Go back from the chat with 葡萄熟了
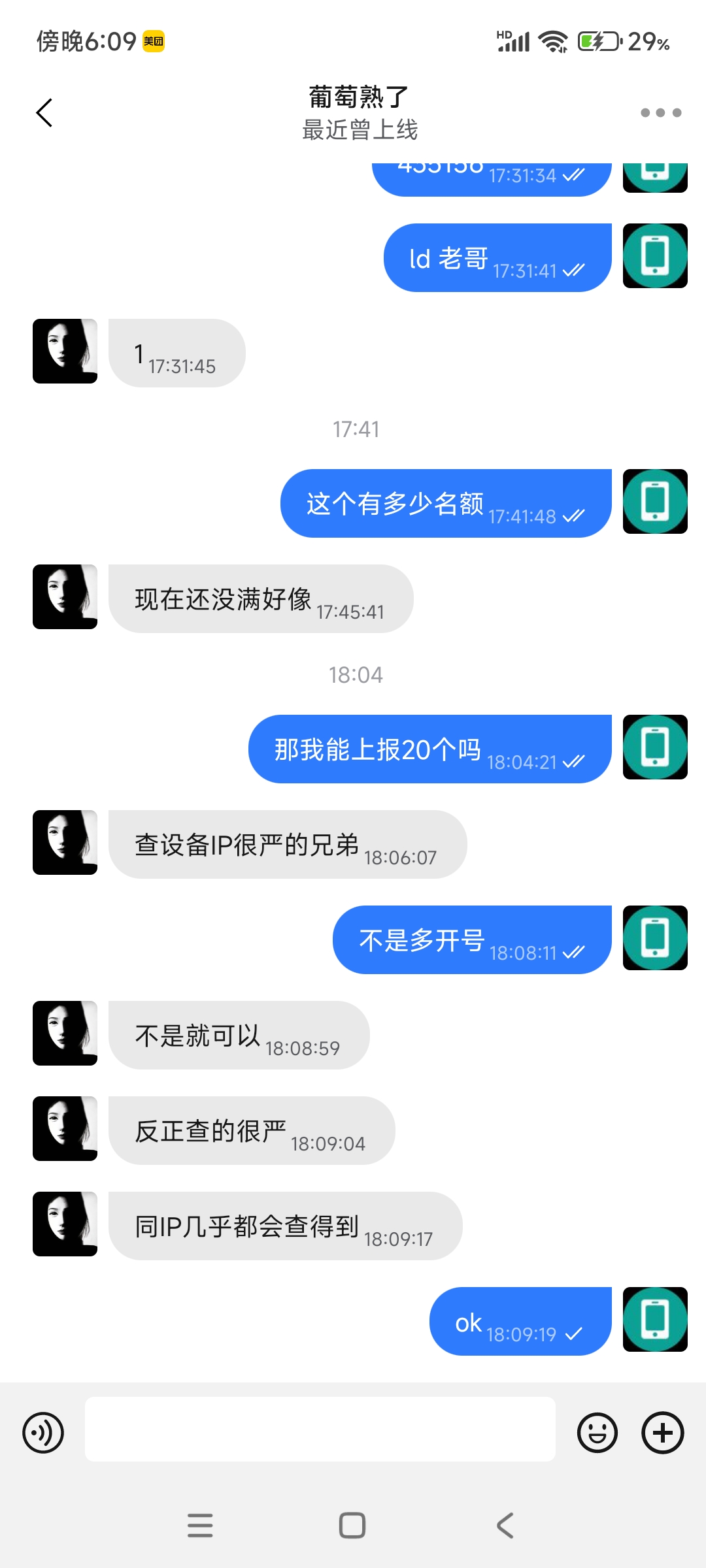 [x=44, y=113]
